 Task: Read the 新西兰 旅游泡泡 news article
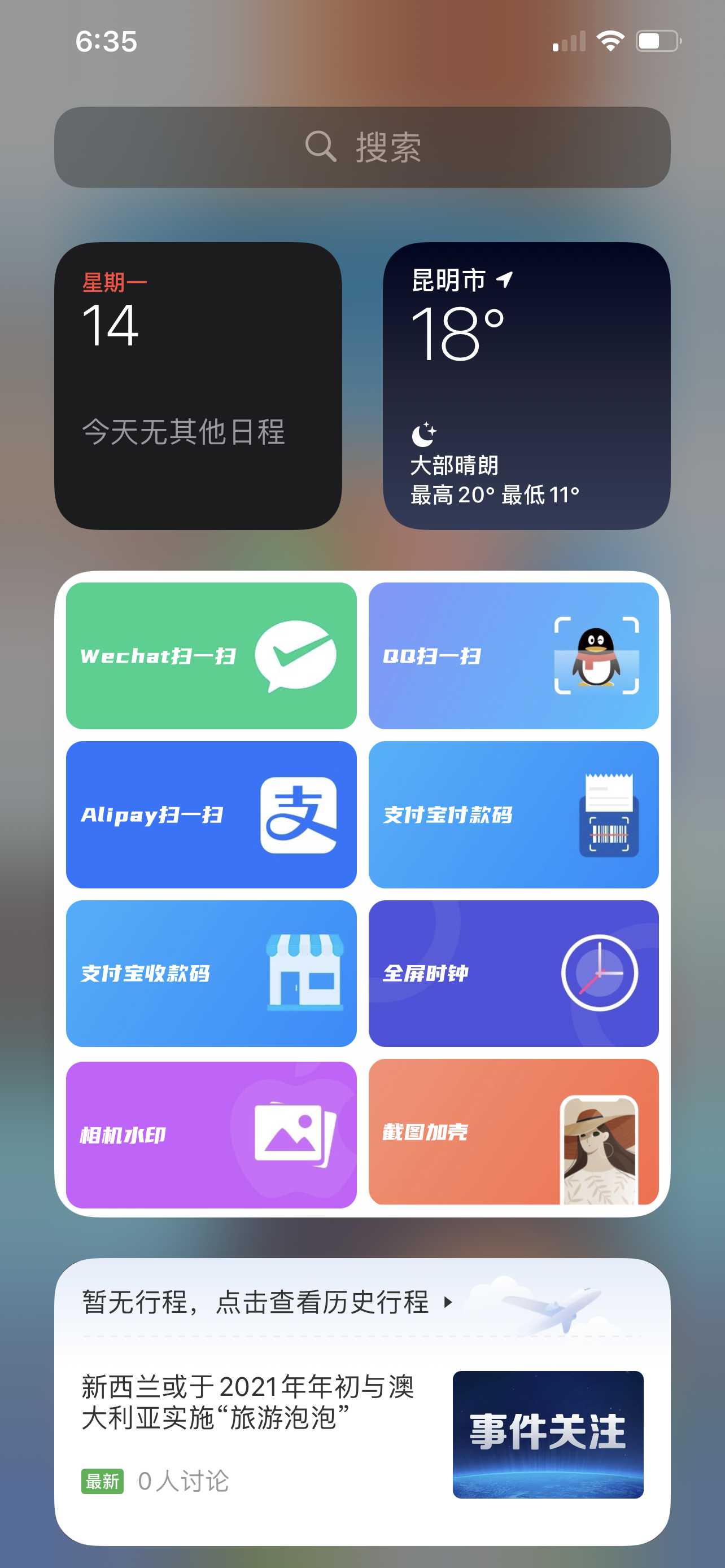click(248, 1403)
